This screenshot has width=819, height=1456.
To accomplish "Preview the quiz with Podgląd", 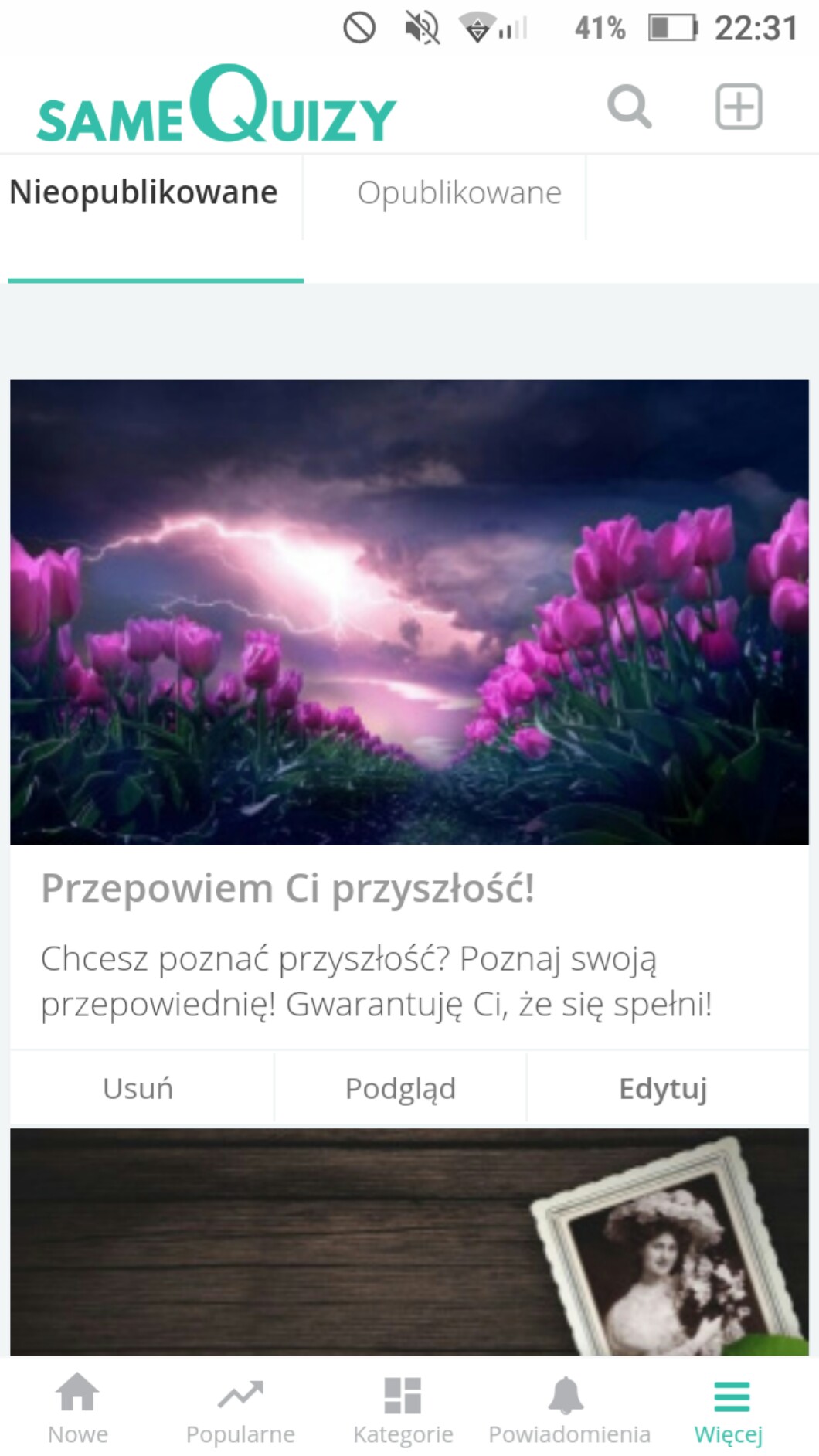I will click(400, 1088).
